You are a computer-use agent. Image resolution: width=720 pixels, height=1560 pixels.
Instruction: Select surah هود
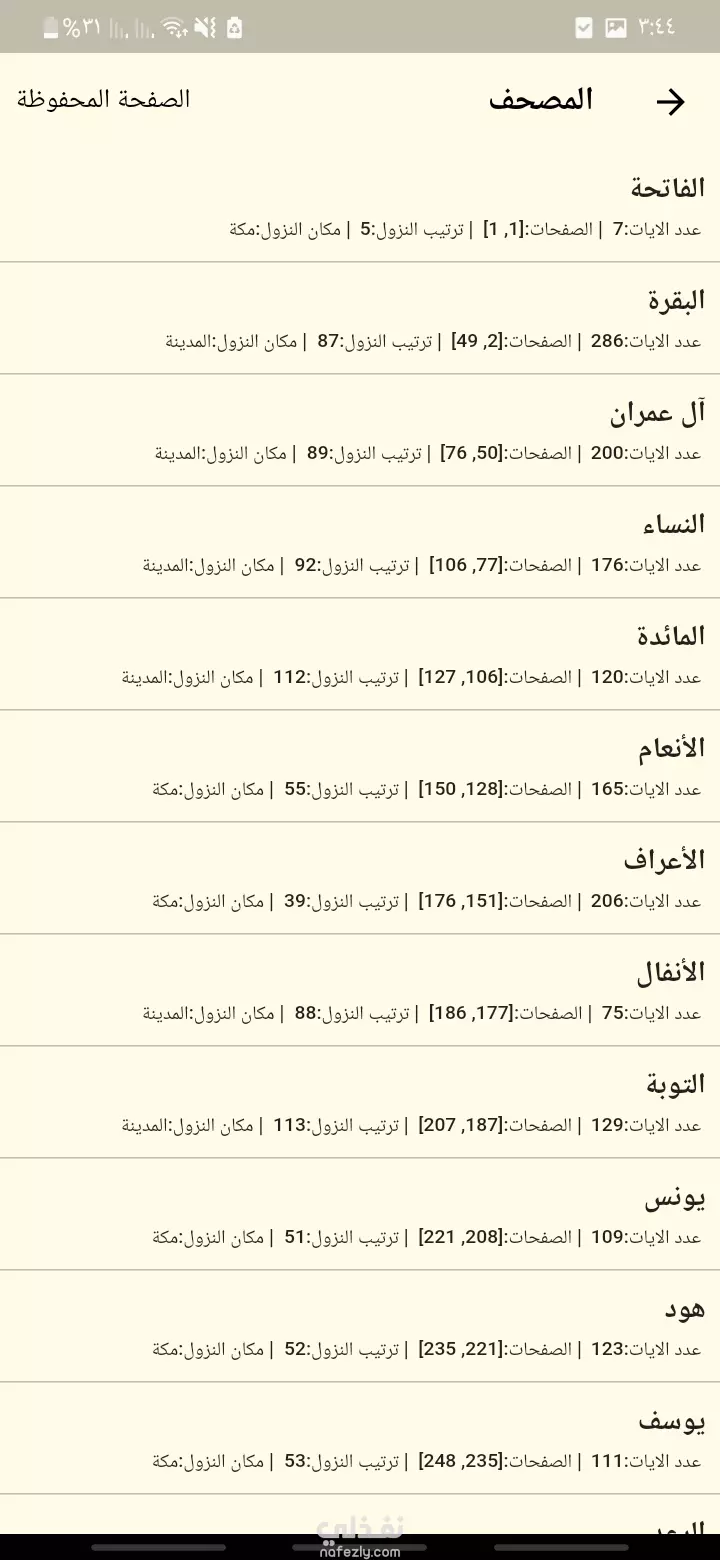(360, 1326)
